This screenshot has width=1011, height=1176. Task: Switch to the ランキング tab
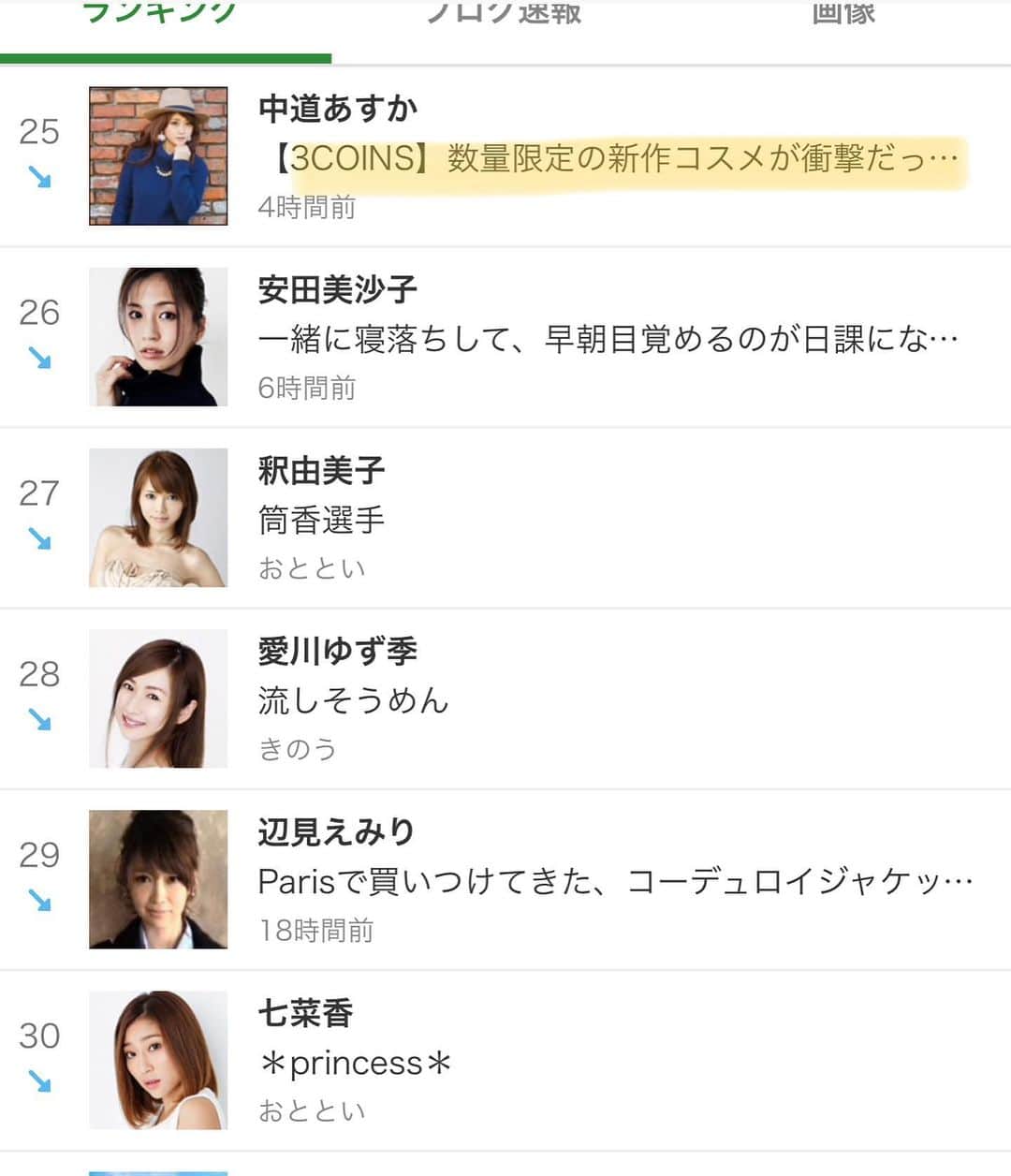click(159, 17)
